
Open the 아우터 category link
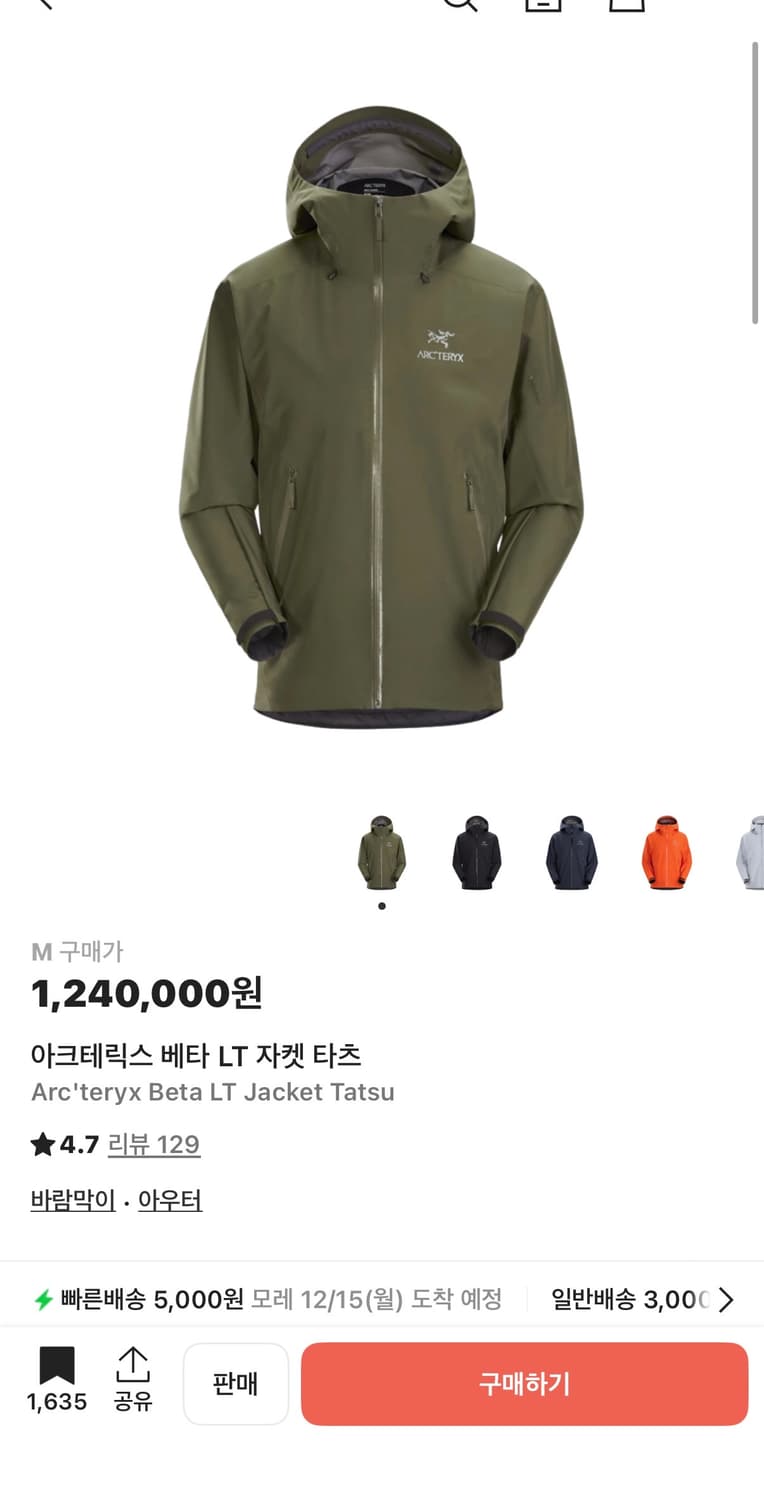(x=169, y=1199)
